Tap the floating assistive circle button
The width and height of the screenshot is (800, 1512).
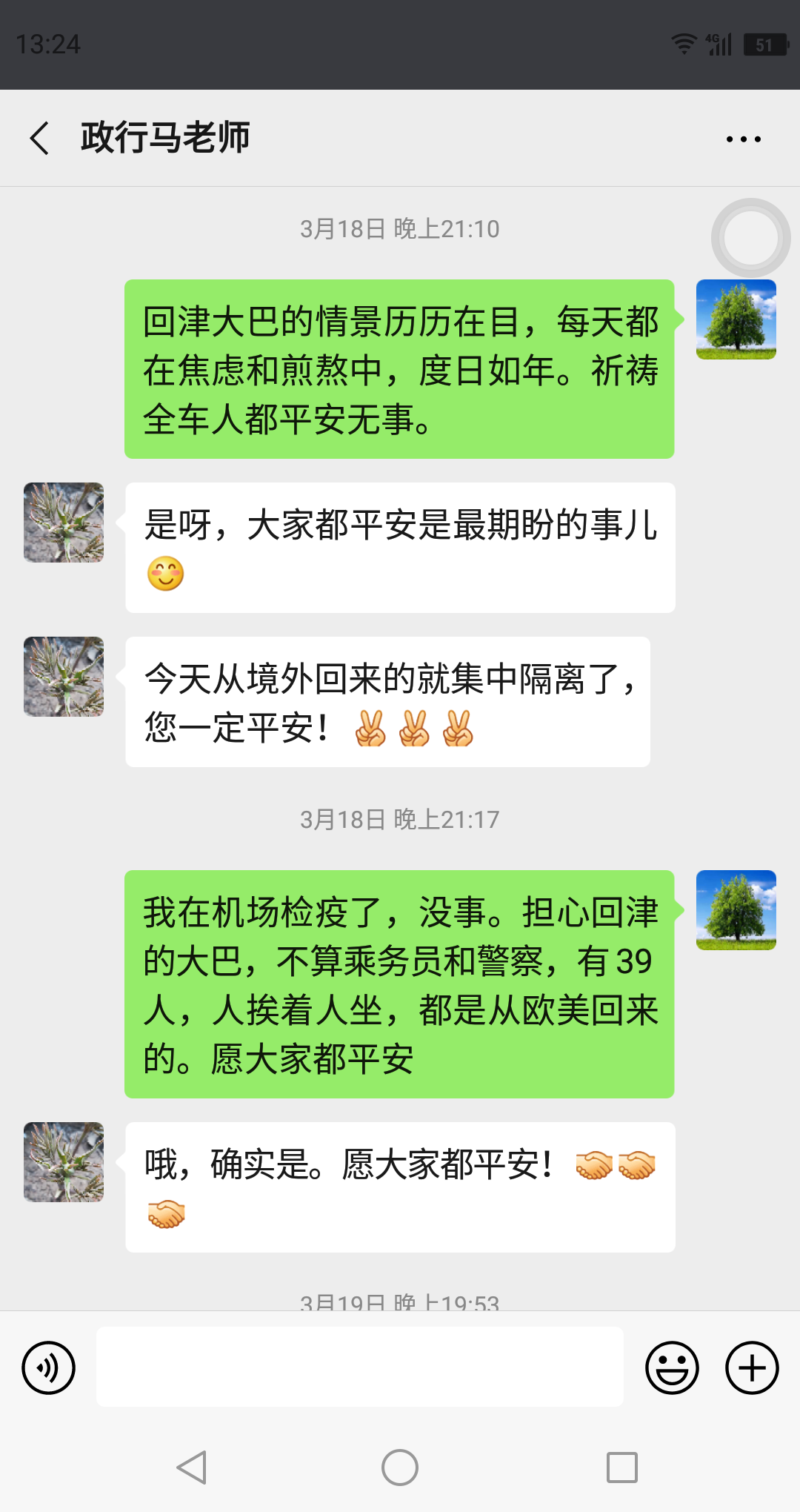(x=750, y=238)
